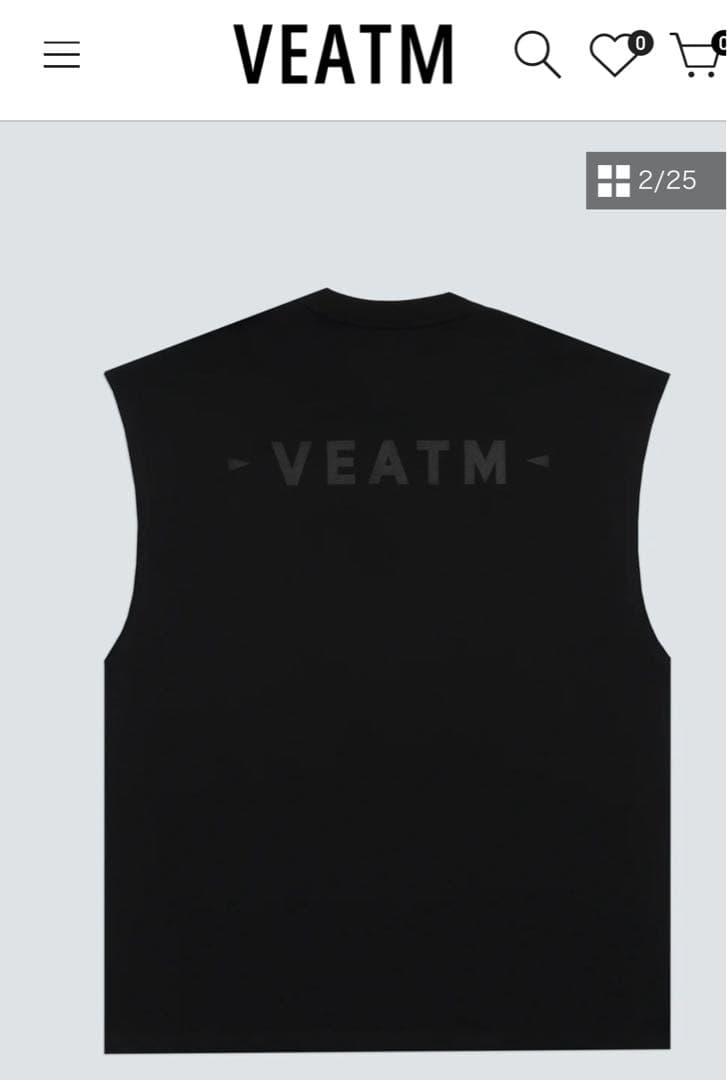
Task: View the black sleeveless shirt image
Action: tap(386, 670)
